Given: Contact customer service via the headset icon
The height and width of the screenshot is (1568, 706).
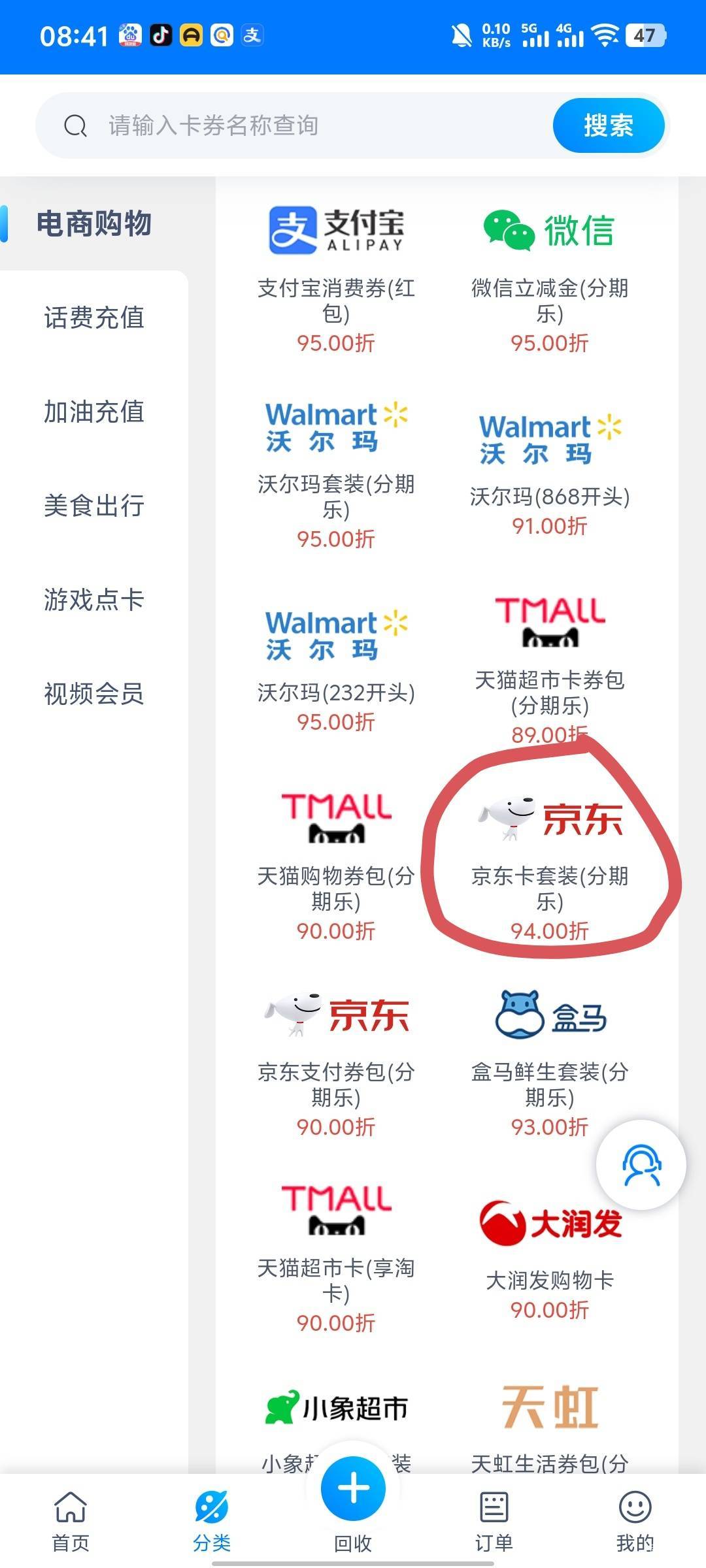Looking at the screenshot, I should [x=641, y=1165].
